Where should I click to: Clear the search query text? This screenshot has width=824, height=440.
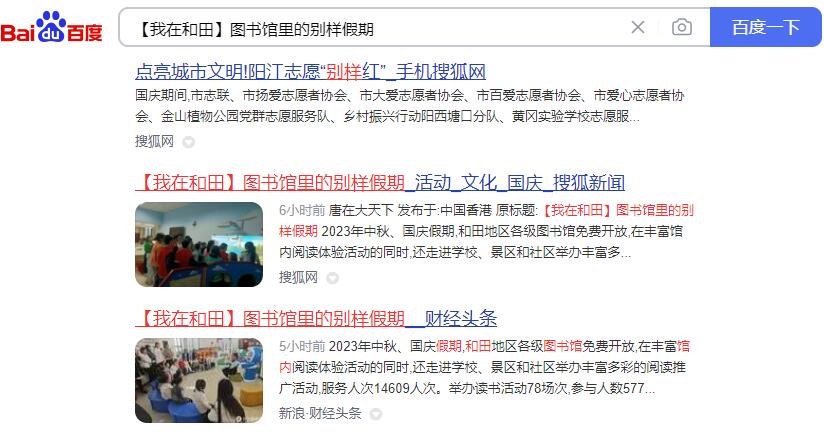tap(638, 27)
